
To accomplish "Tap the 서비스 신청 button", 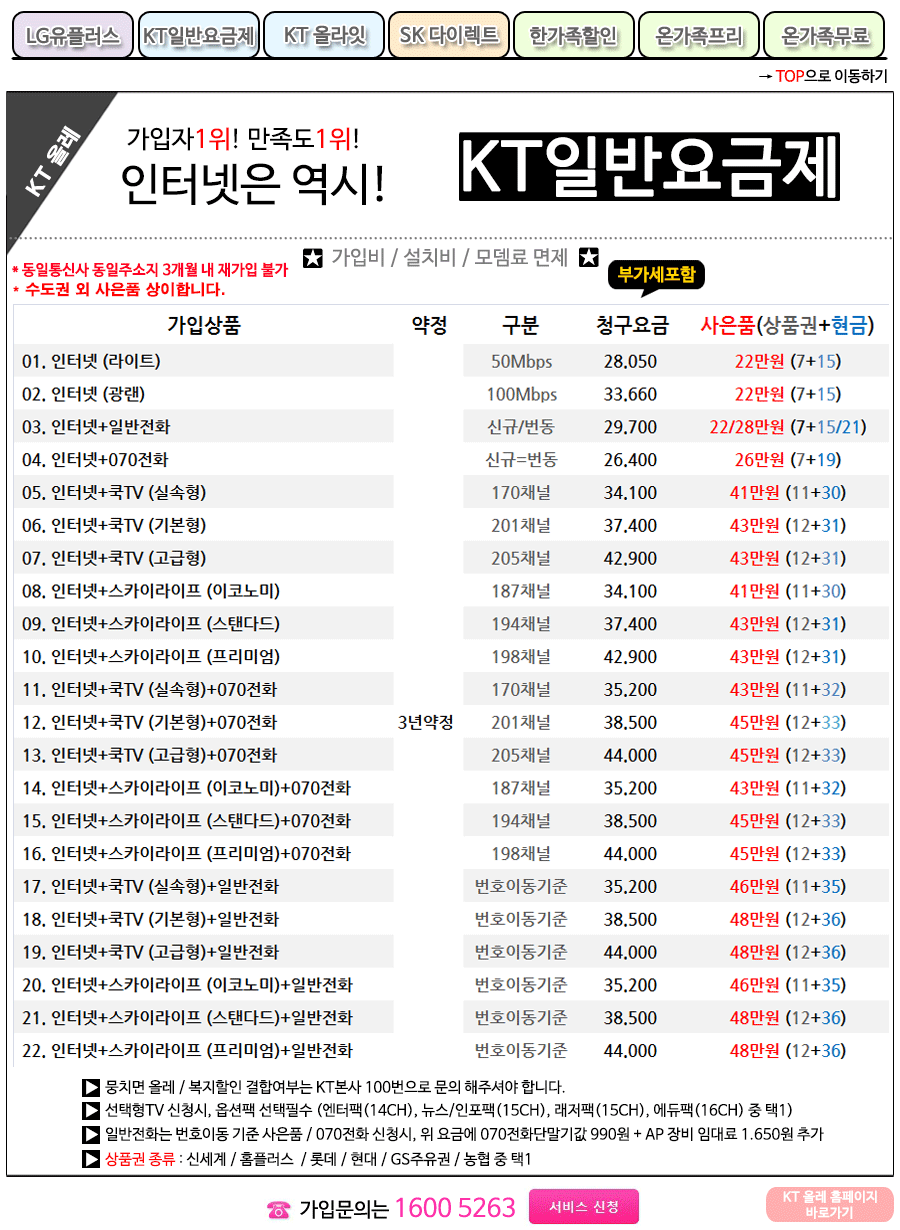I will [583, 1207].
